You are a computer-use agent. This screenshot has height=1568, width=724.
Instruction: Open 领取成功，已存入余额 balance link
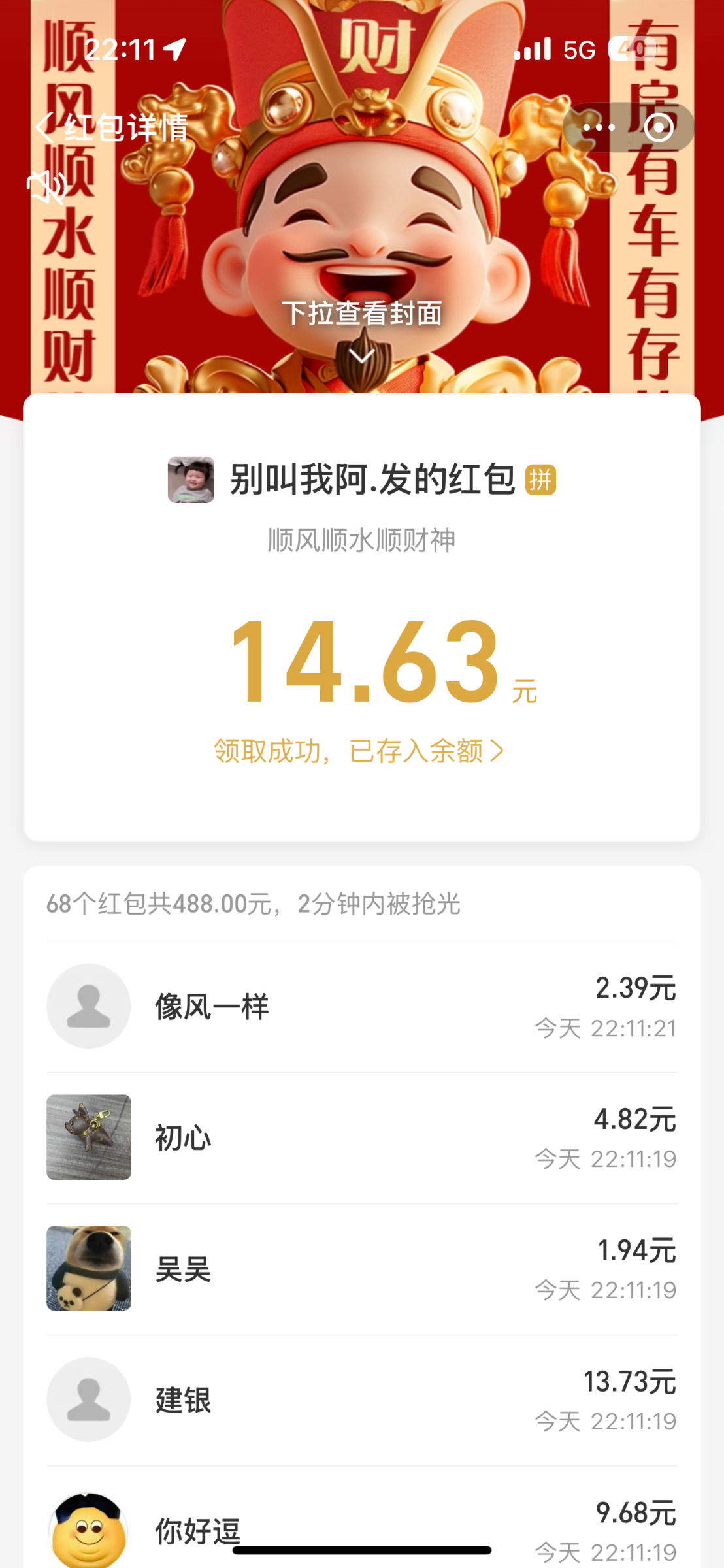[359, 751]
